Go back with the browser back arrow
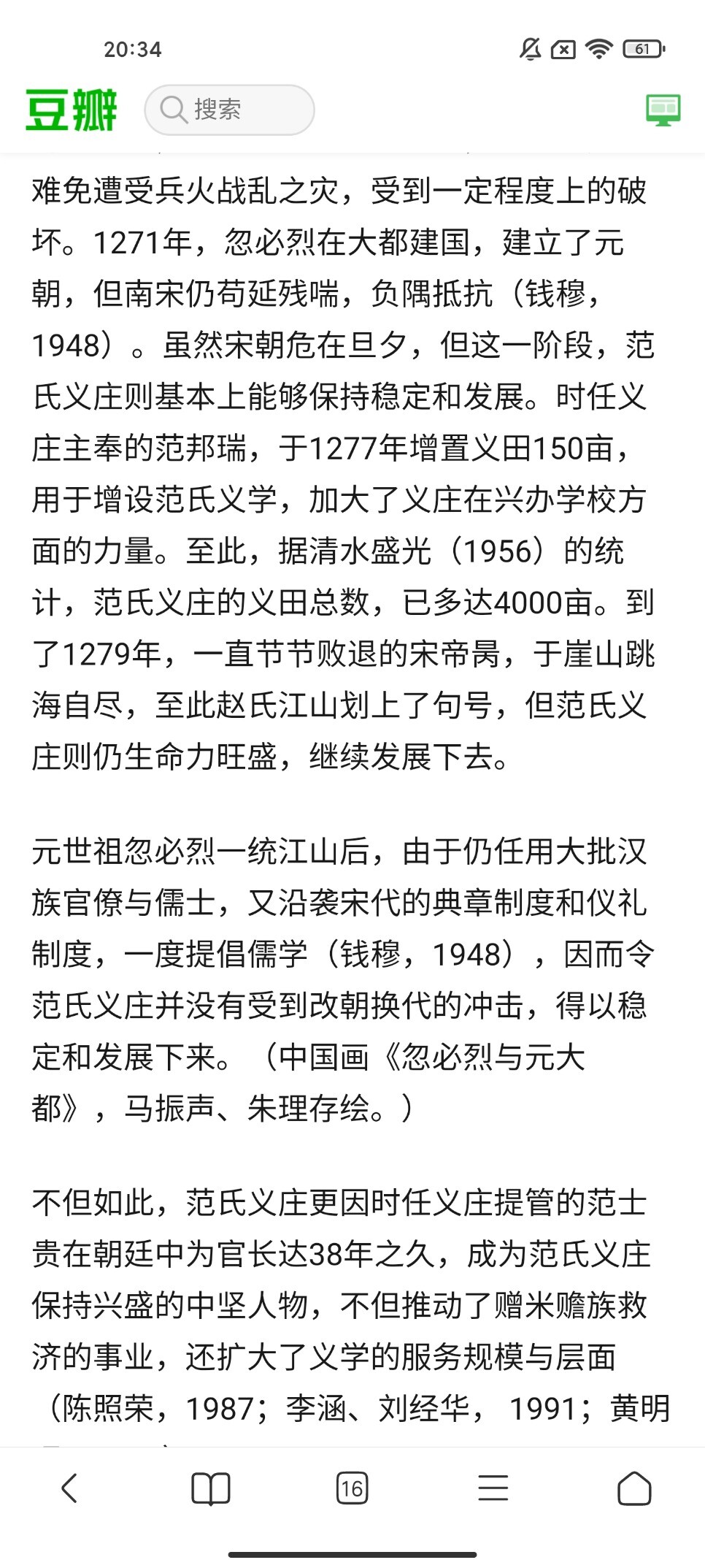Image resolution: width=705 pixels, height=1568 pixels. coord(69,1488)
